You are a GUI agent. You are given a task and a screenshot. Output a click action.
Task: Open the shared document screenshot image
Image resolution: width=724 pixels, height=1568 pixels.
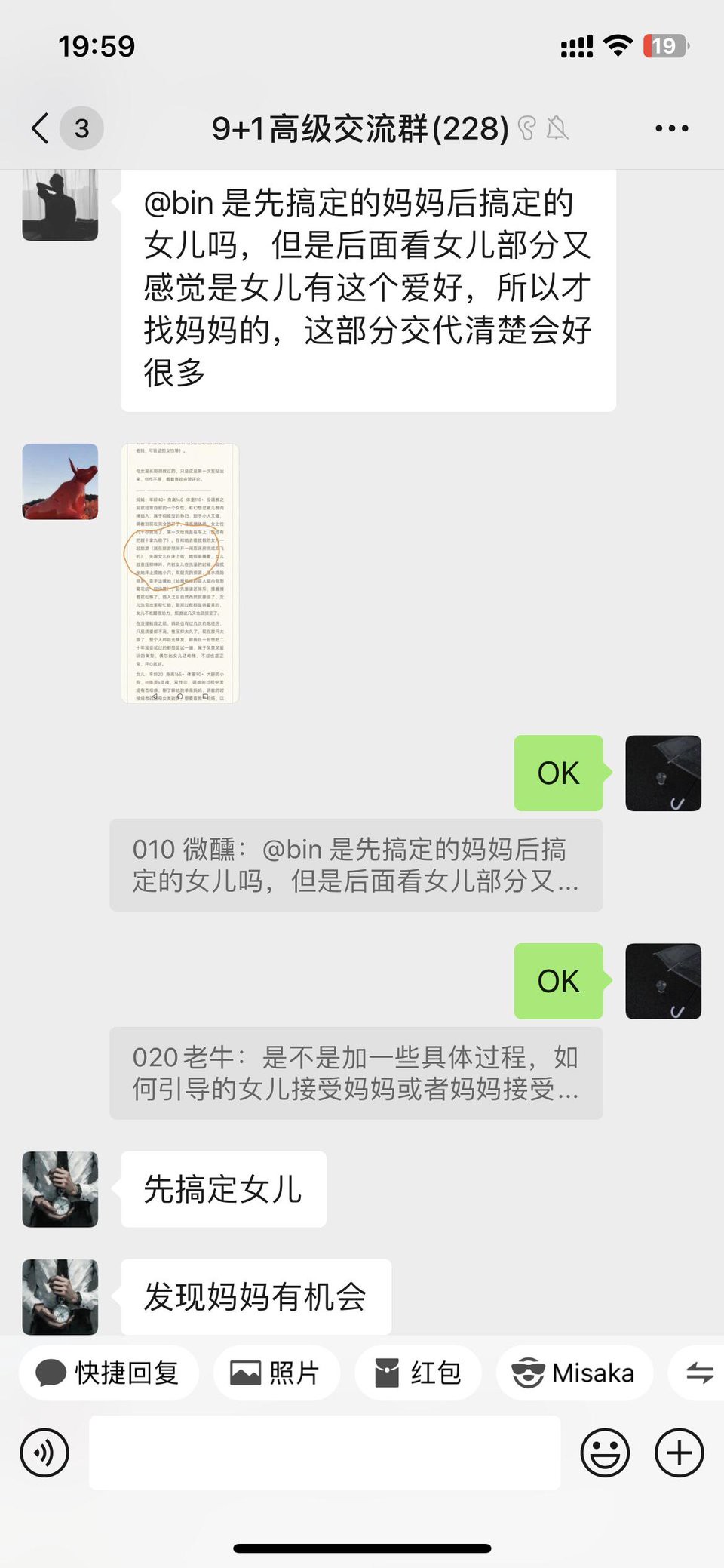pos(180,573)
